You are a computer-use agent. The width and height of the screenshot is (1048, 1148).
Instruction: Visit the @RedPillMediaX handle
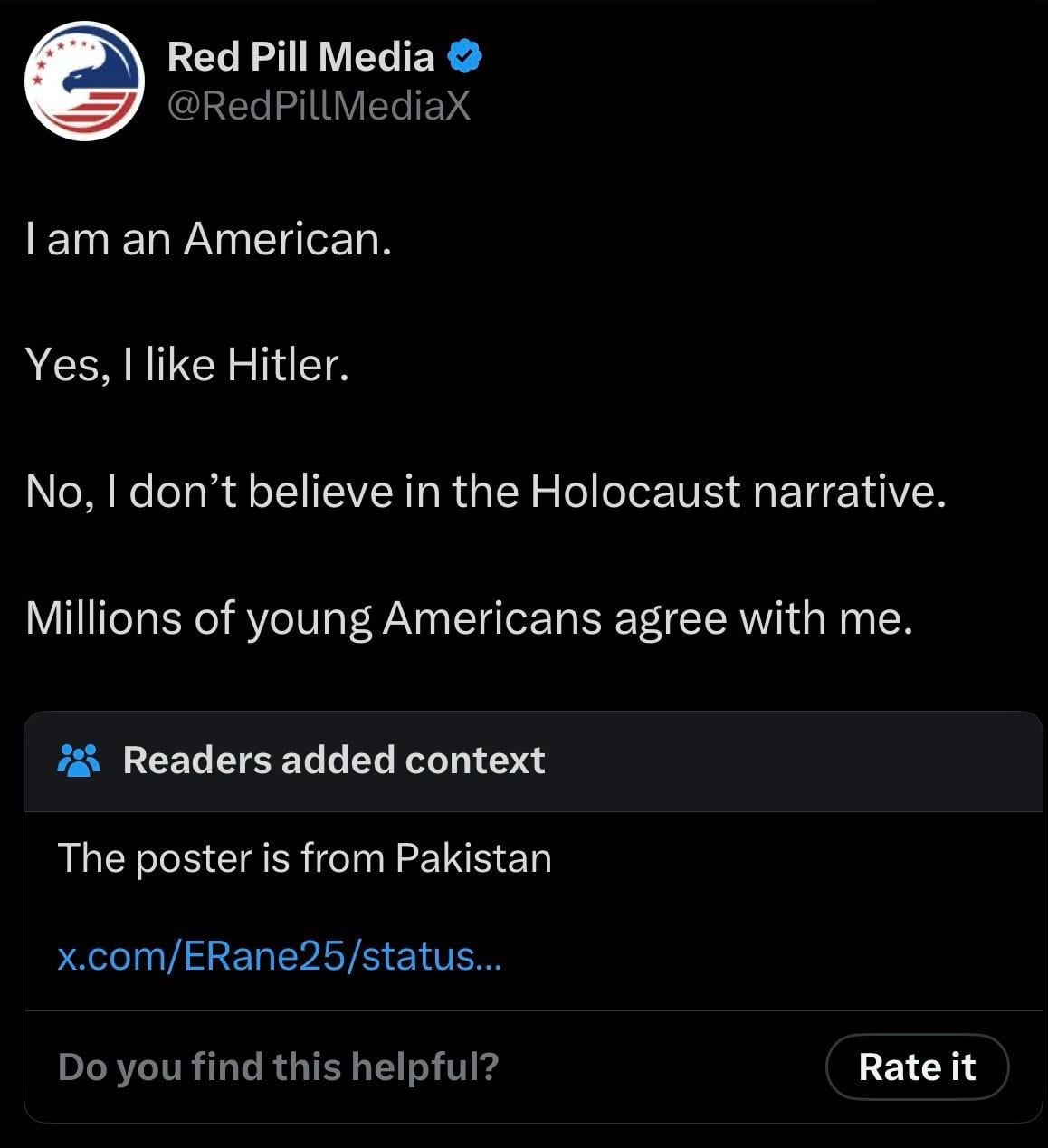click(319, 107)
